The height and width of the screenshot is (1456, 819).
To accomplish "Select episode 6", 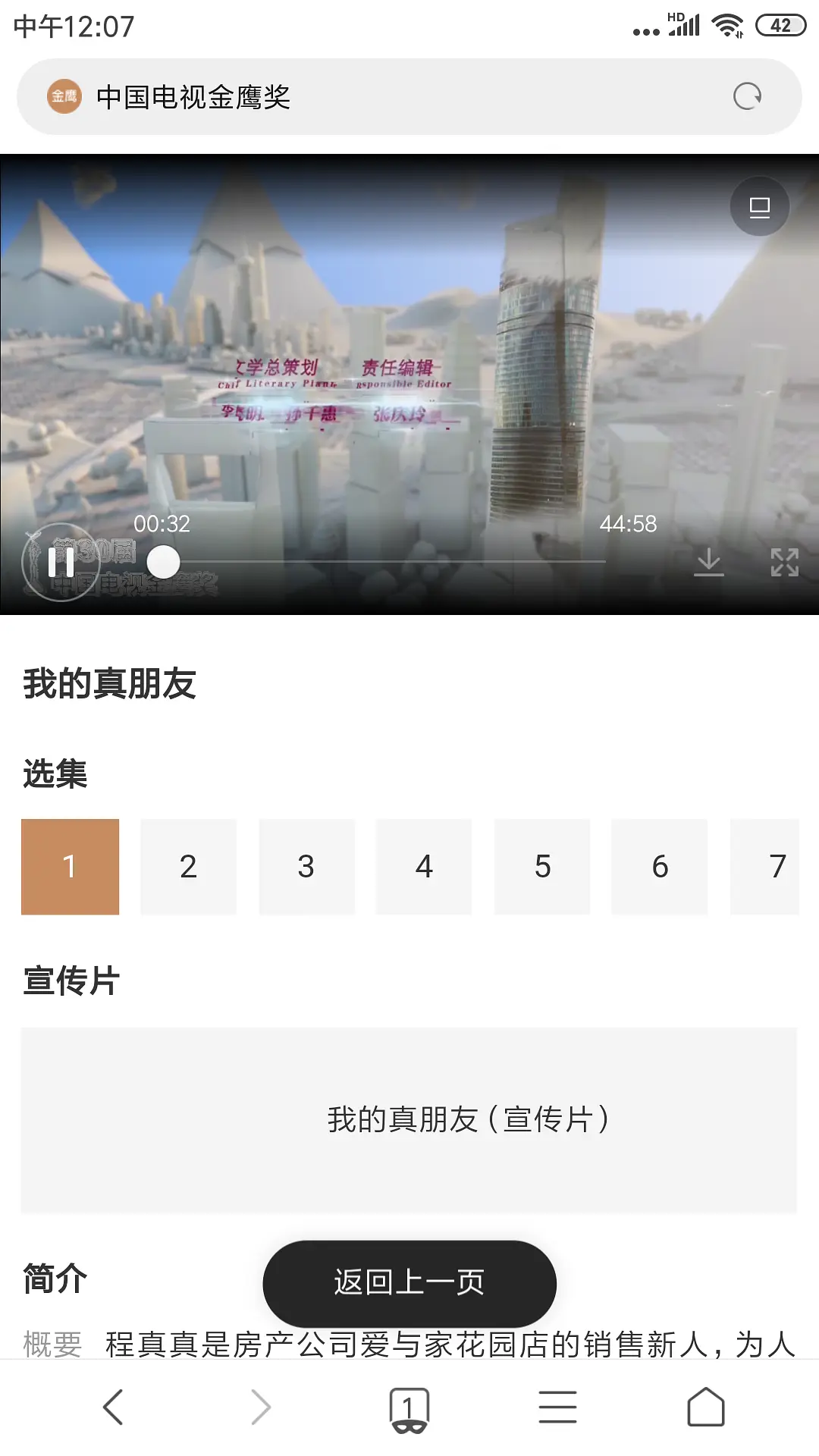I will click(x=660, y=866).
